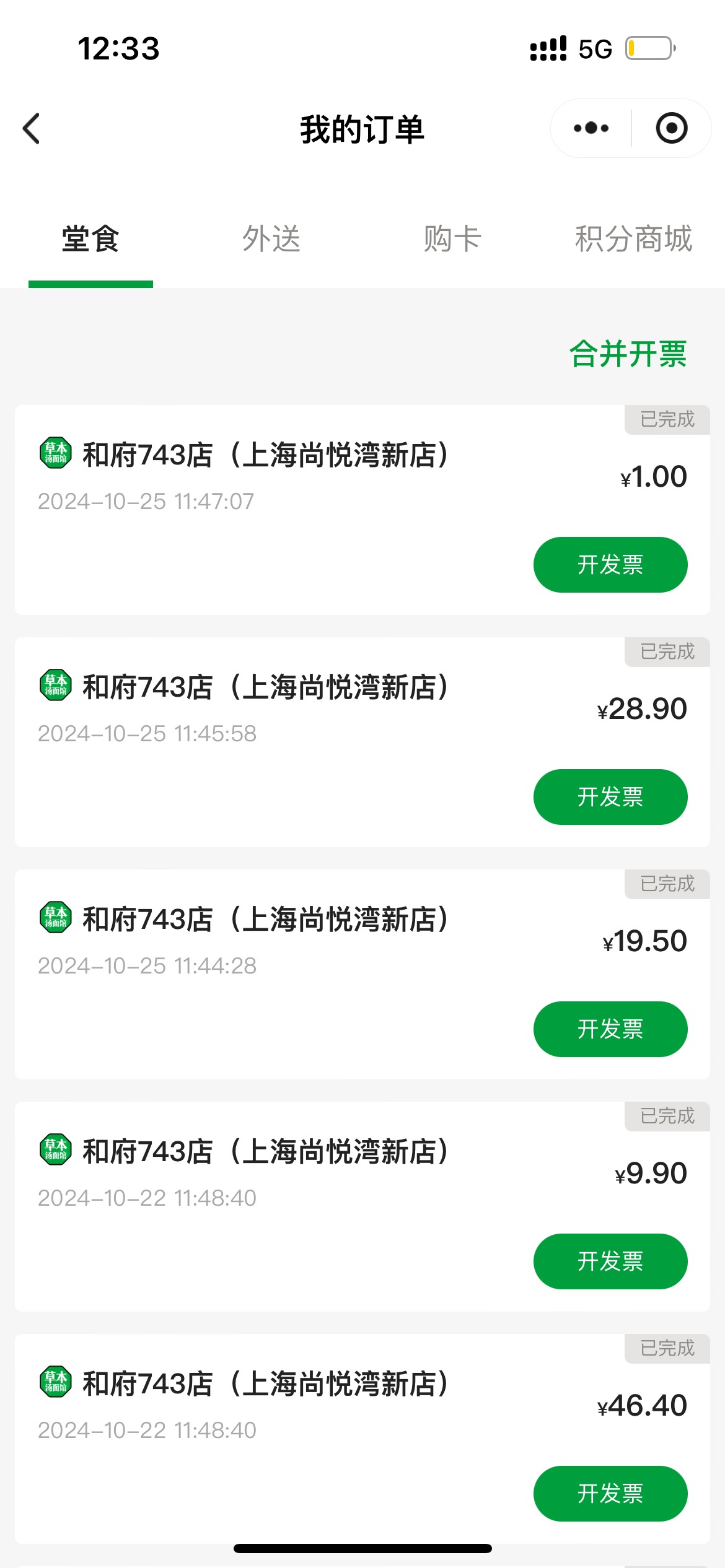Tap 开发票 for the ¥9.90 order
Viewport: 725px width, 1568px height.
pos(610,1261)
